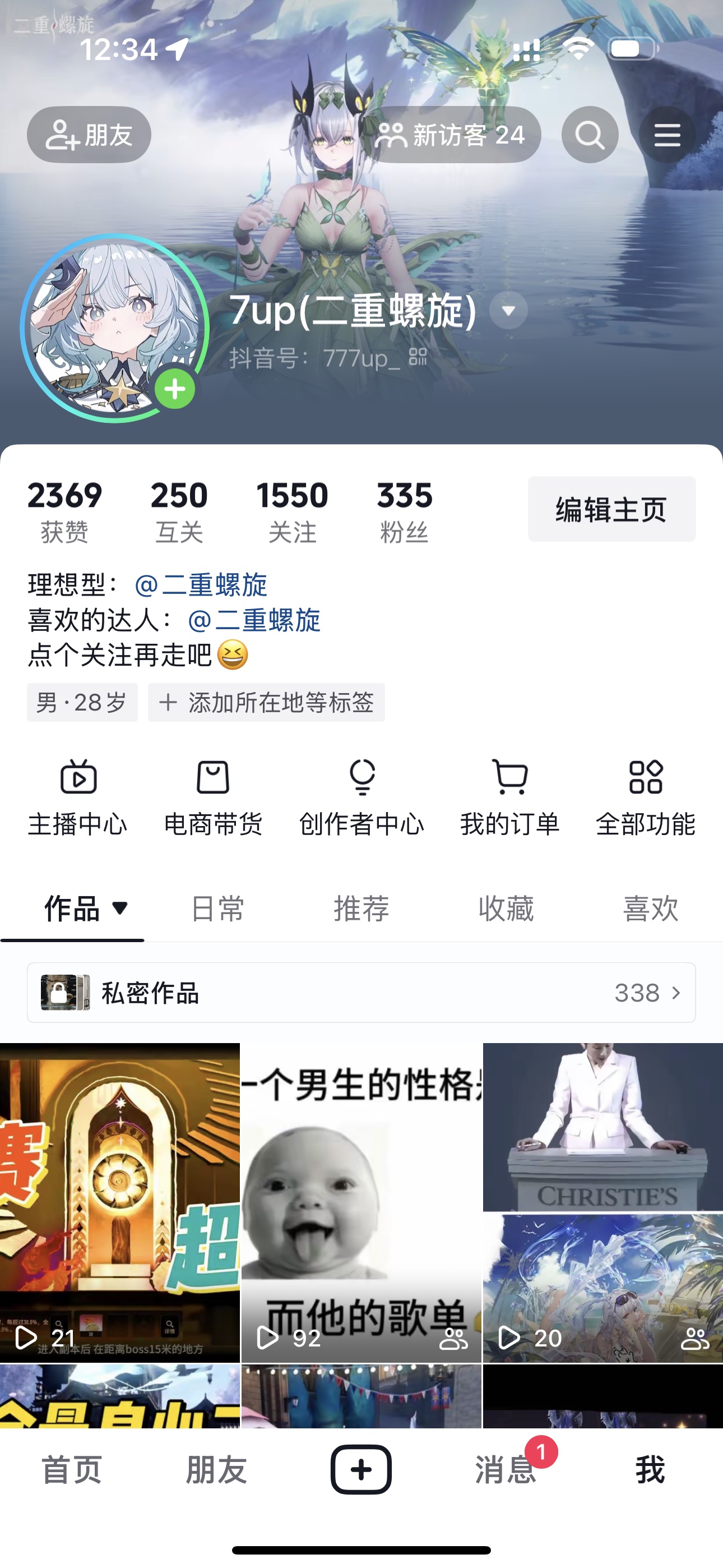Switch to the 收藏 tab

[x=506, y=909]
